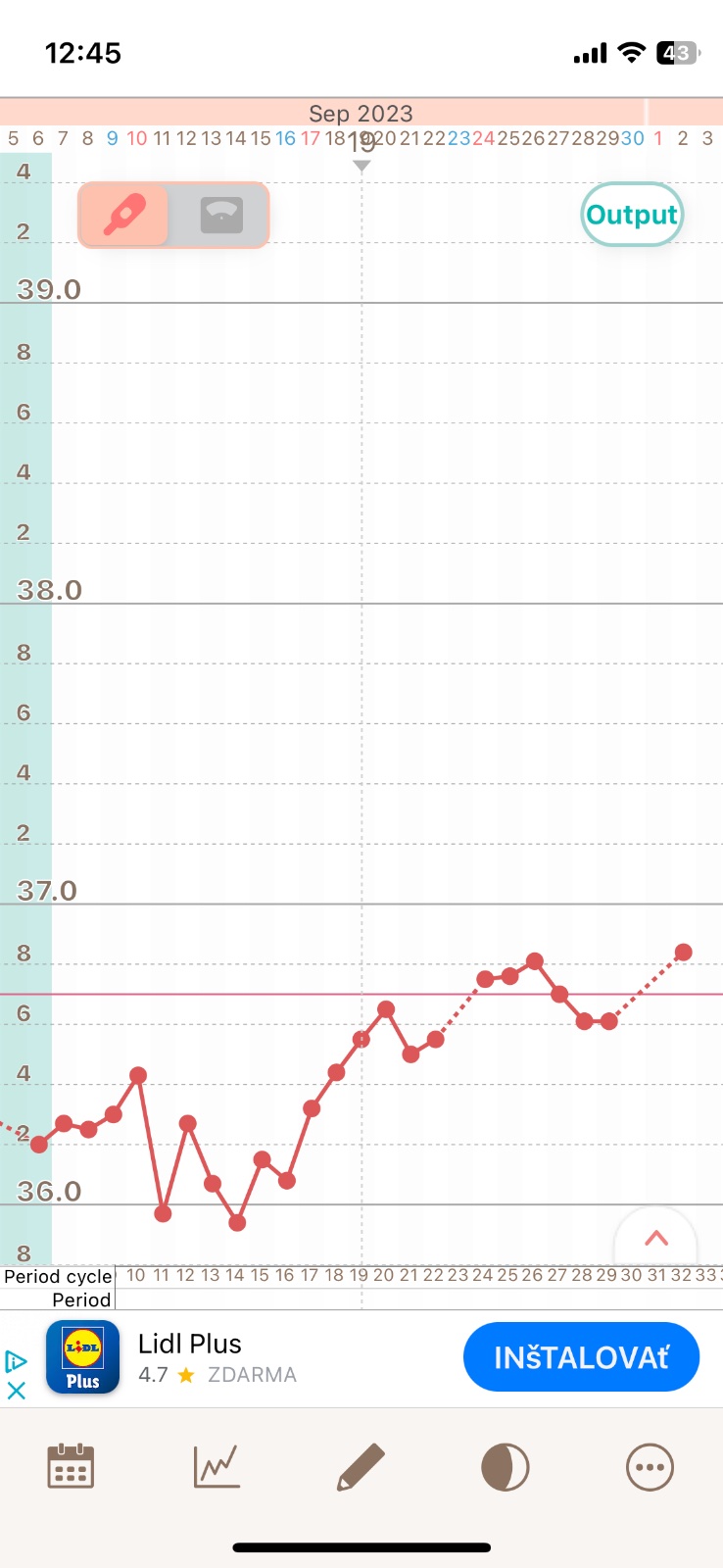Tap the red upward arrow button
The image size is (723, 1568).
655,1239
